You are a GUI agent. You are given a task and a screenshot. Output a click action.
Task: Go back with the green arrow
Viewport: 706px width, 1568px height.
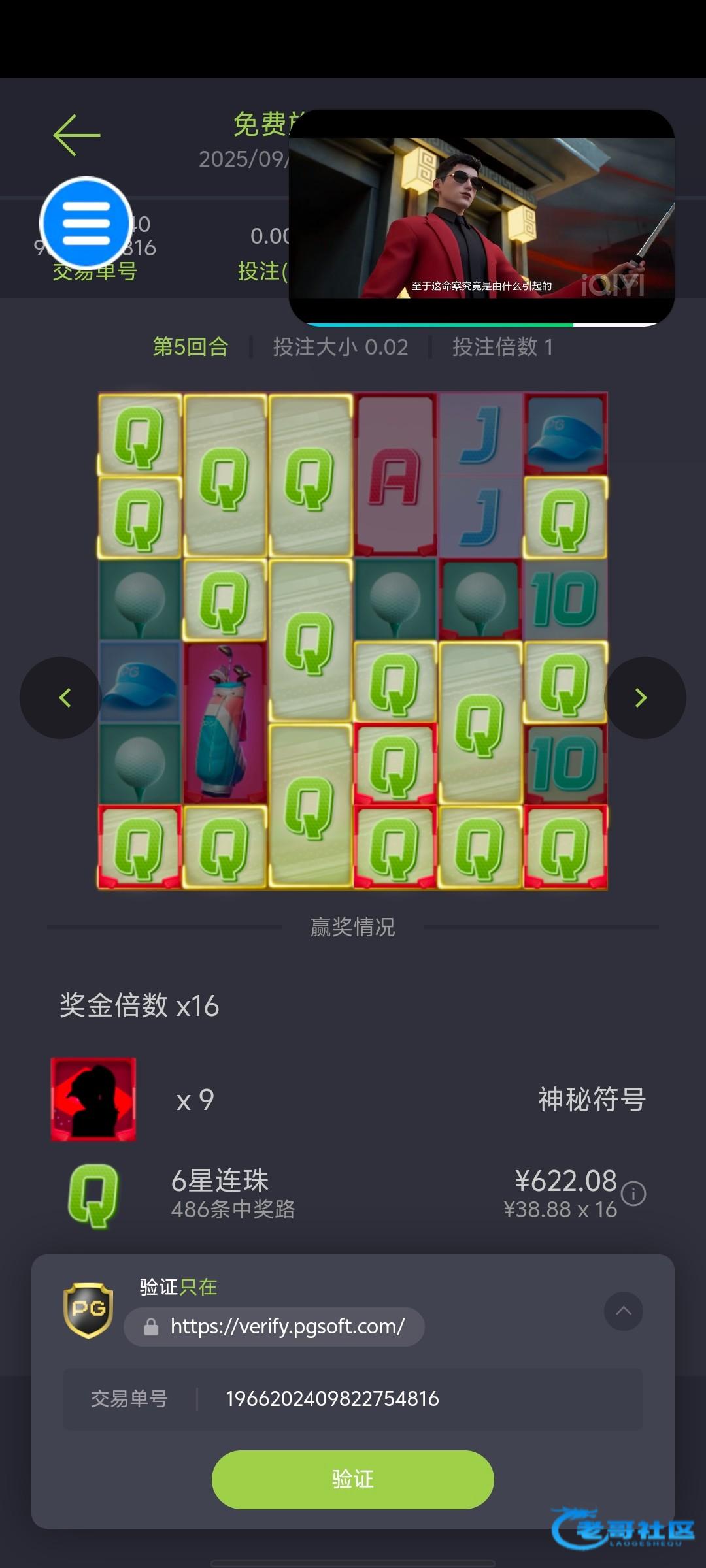pyautogui.click(x=76, y=135)
